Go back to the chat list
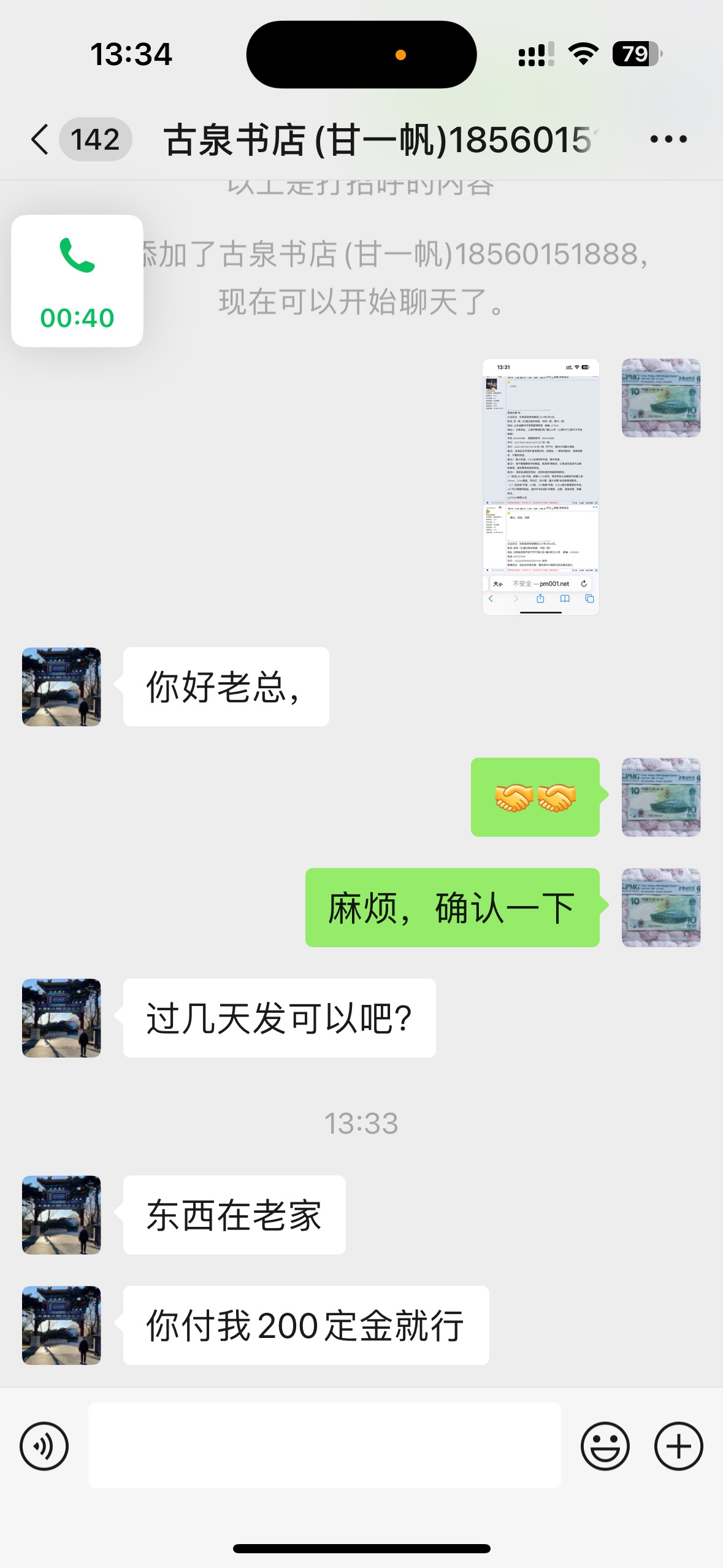The width and height of the screenshot is (723, 1568). tap(40, 139)
